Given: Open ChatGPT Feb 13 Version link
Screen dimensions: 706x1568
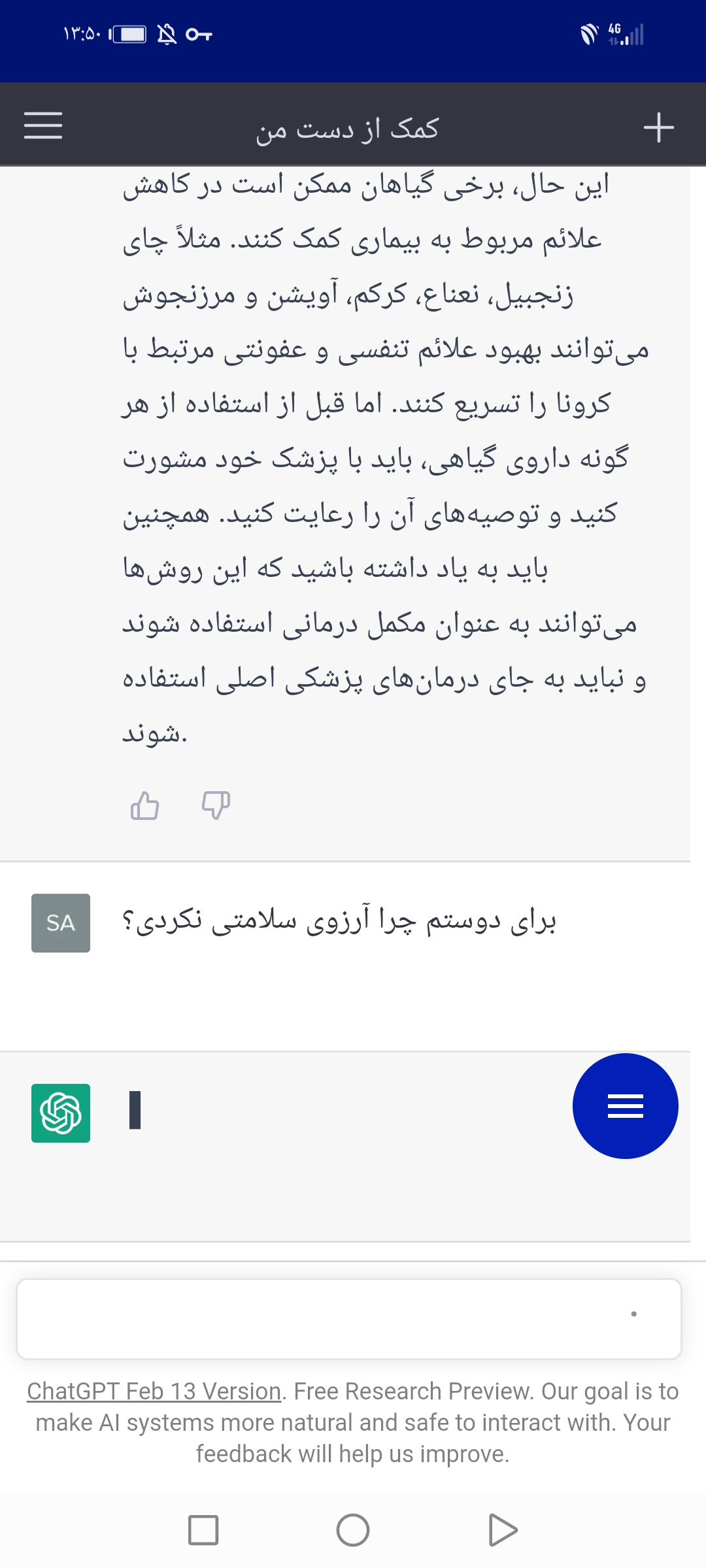Looking at the screenshot, I should [x=154, y=1391].
